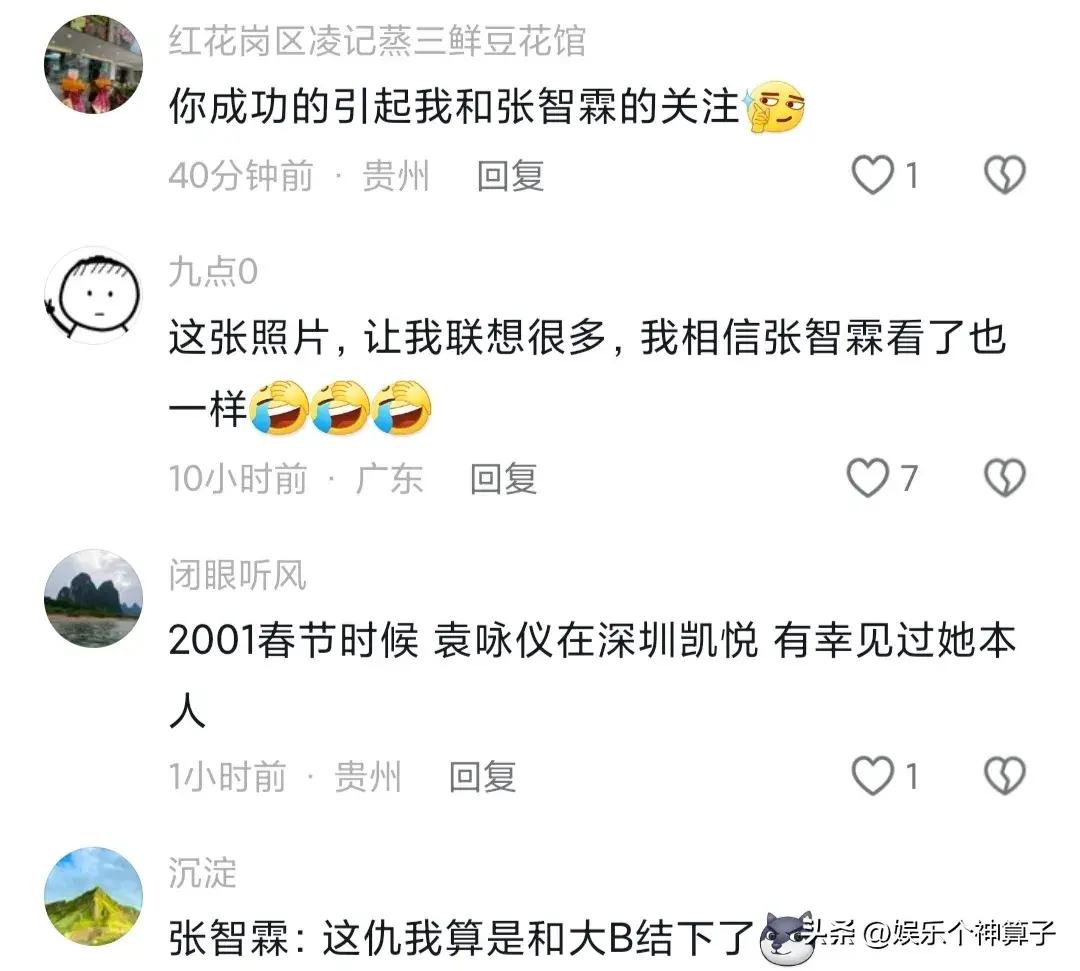1080x971 pixels.
Task: Dislike 九点0's comment
Action: pos(1004,479)
